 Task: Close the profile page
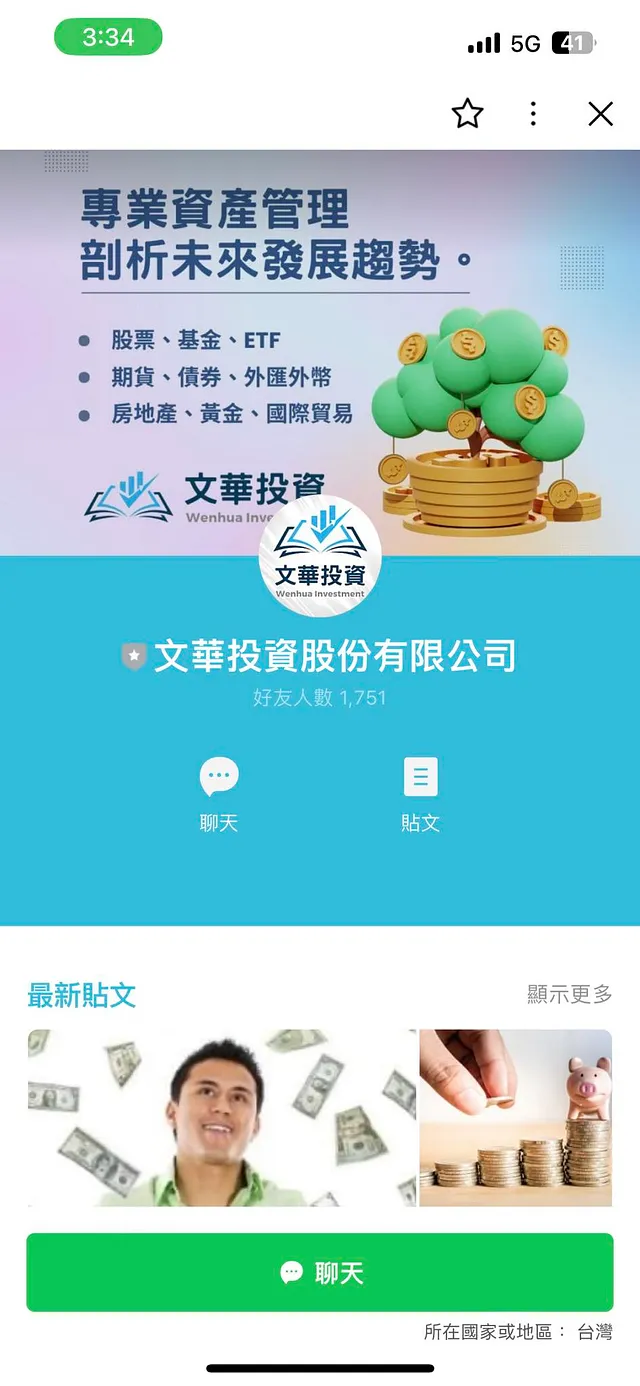600,114
